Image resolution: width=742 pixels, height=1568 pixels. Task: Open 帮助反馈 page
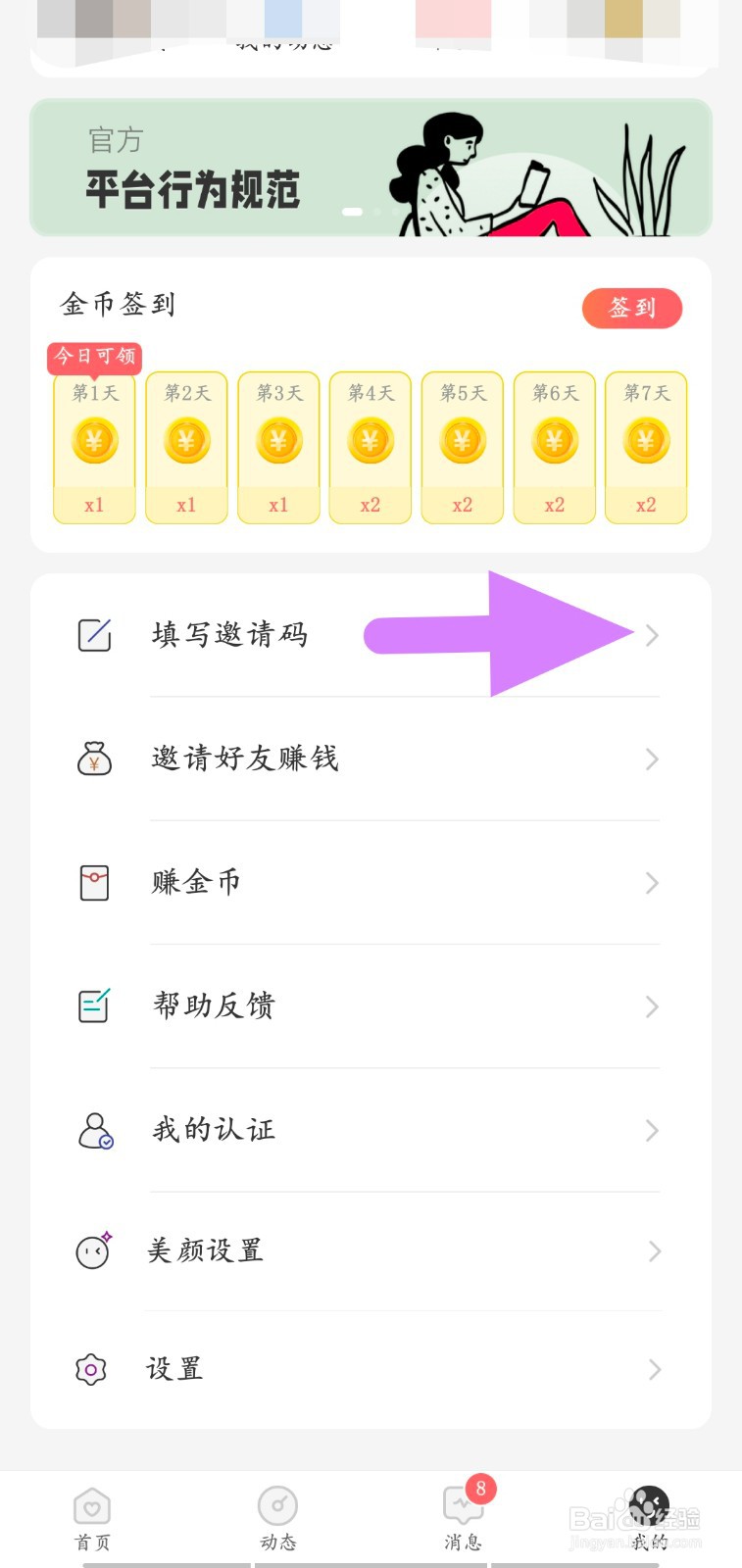371,1005
